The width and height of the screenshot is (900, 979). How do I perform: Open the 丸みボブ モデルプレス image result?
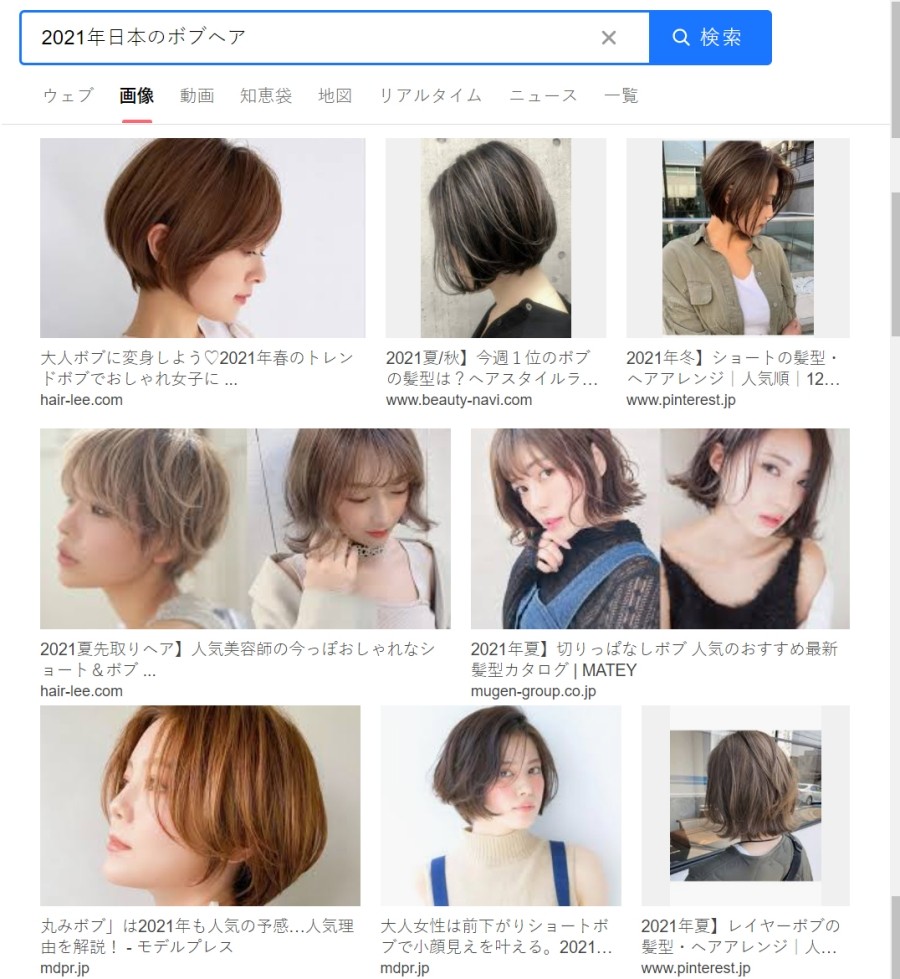pos(200,805)
